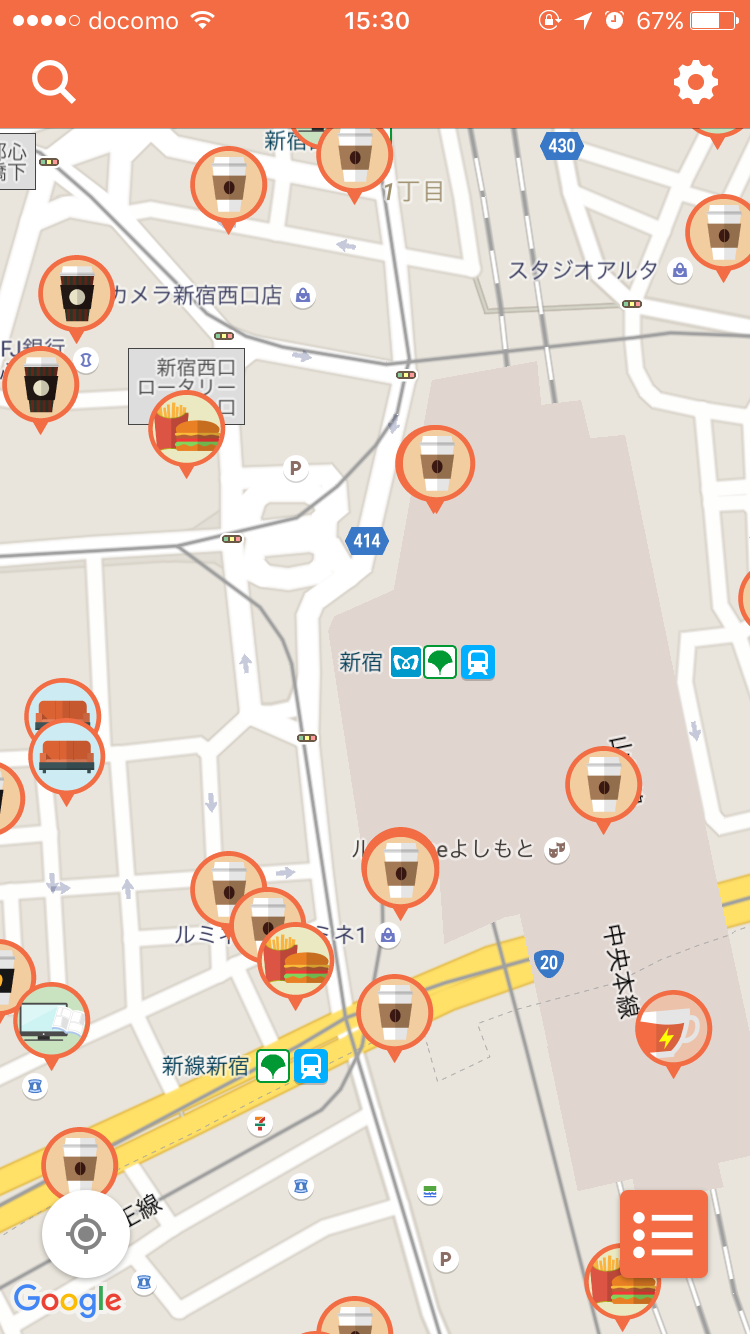
Task: Select the dark coffee cup pin near カメラ新宿西口店
Action: pos(77,296)
